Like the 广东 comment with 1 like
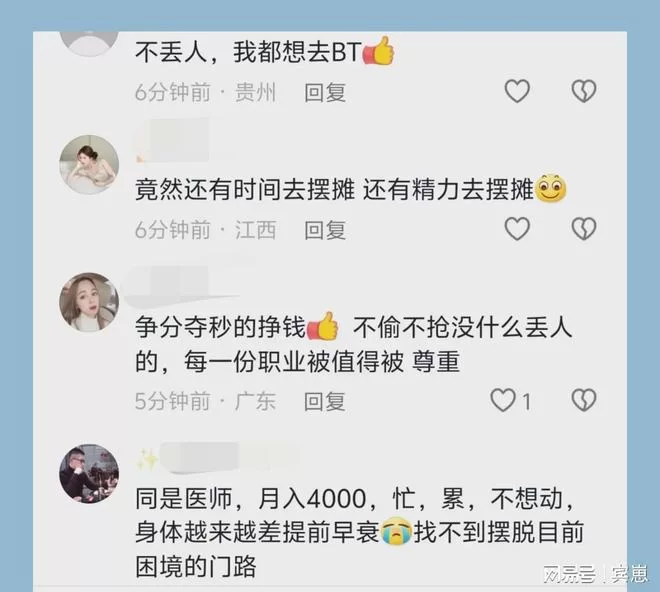This screenshot has width=660, height=592. 503,401
